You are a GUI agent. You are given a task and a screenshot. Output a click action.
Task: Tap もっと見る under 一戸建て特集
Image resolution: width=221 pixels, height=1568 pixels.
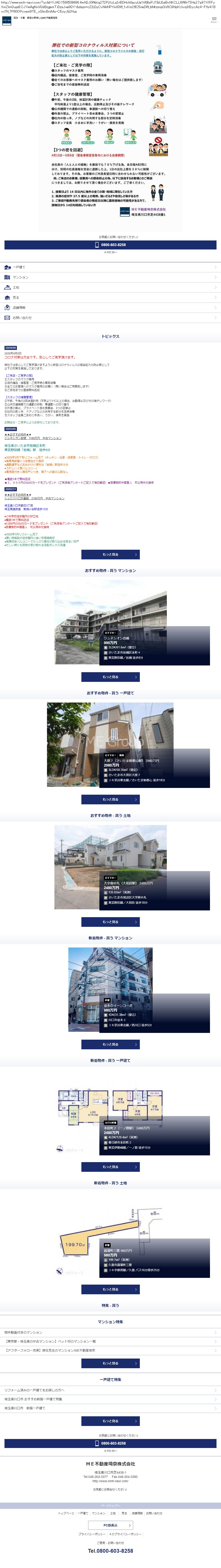tap(110, 1421)
